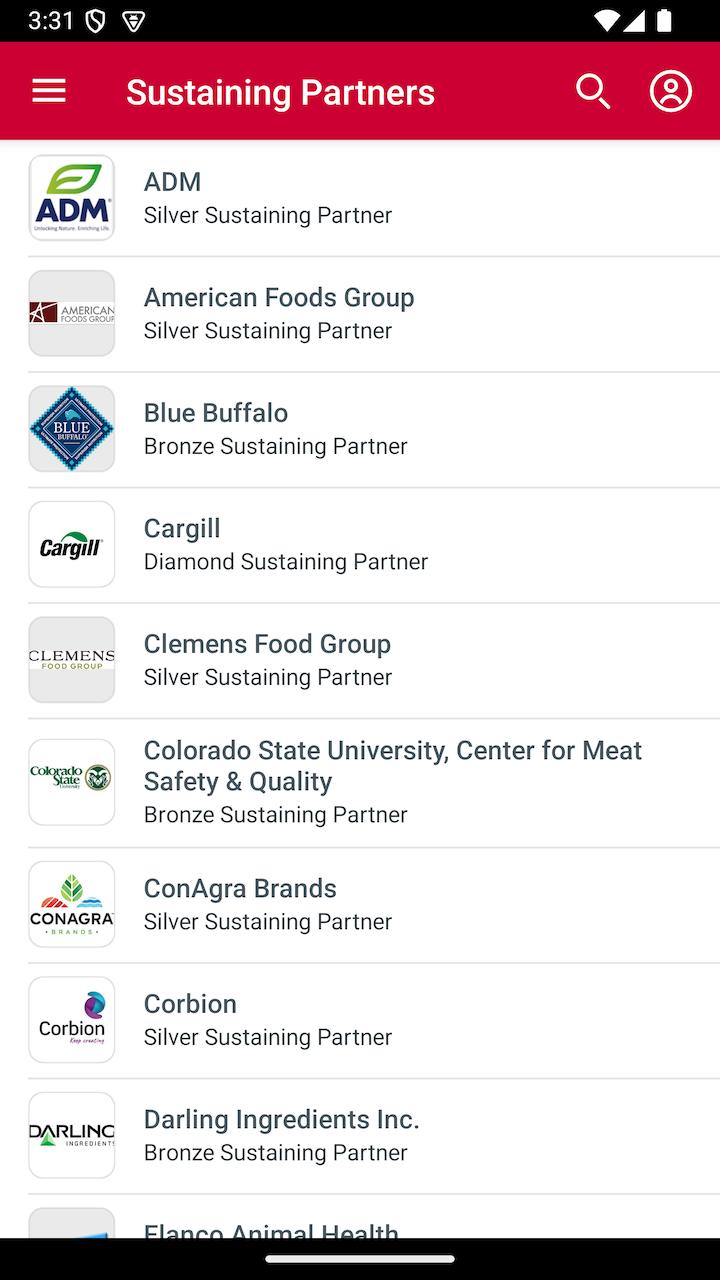Open the navigation drawer menu
Image resolution: width=720 pixels, height=1280 pixels.
(x=49, y=92)
